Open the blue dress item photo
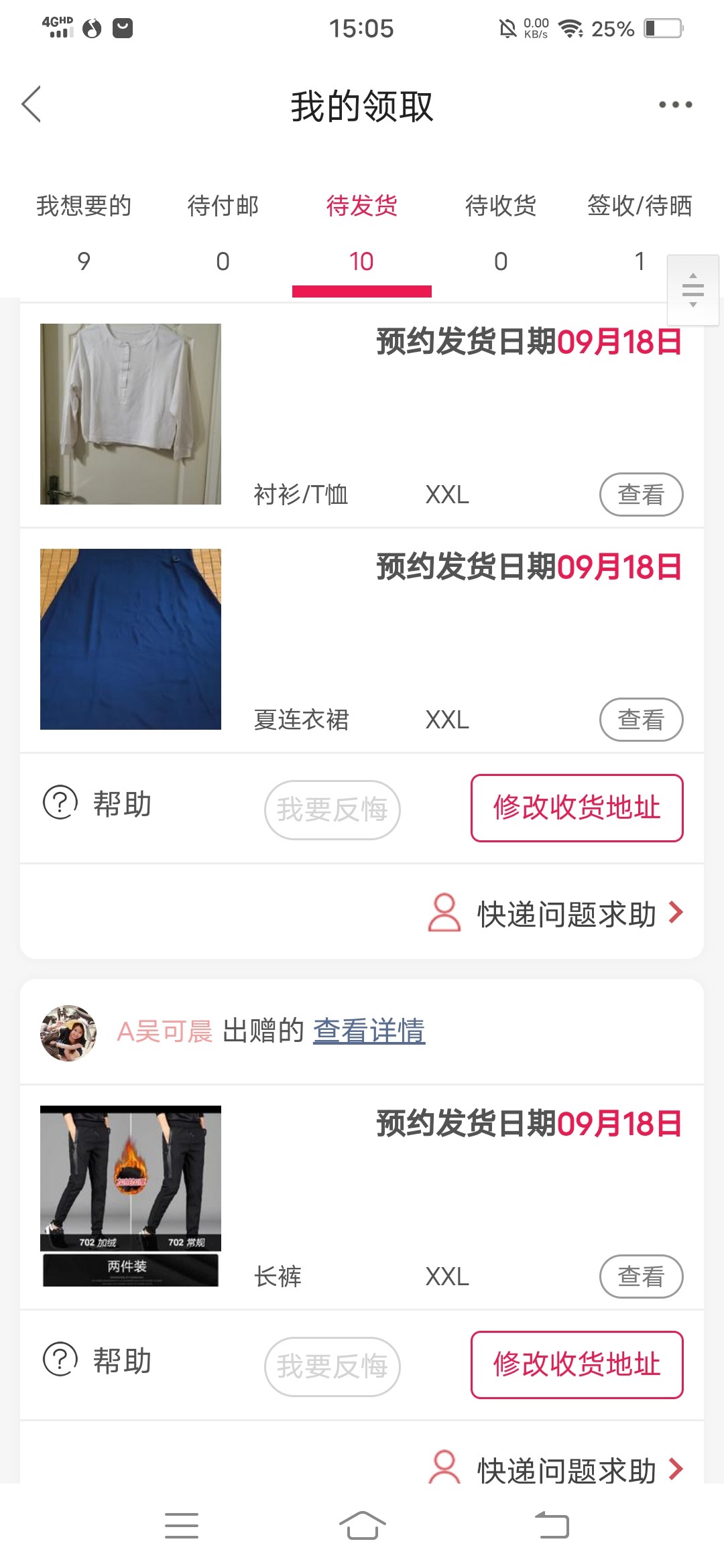This screenshot has height=1568, width=724. click(131, 639)
